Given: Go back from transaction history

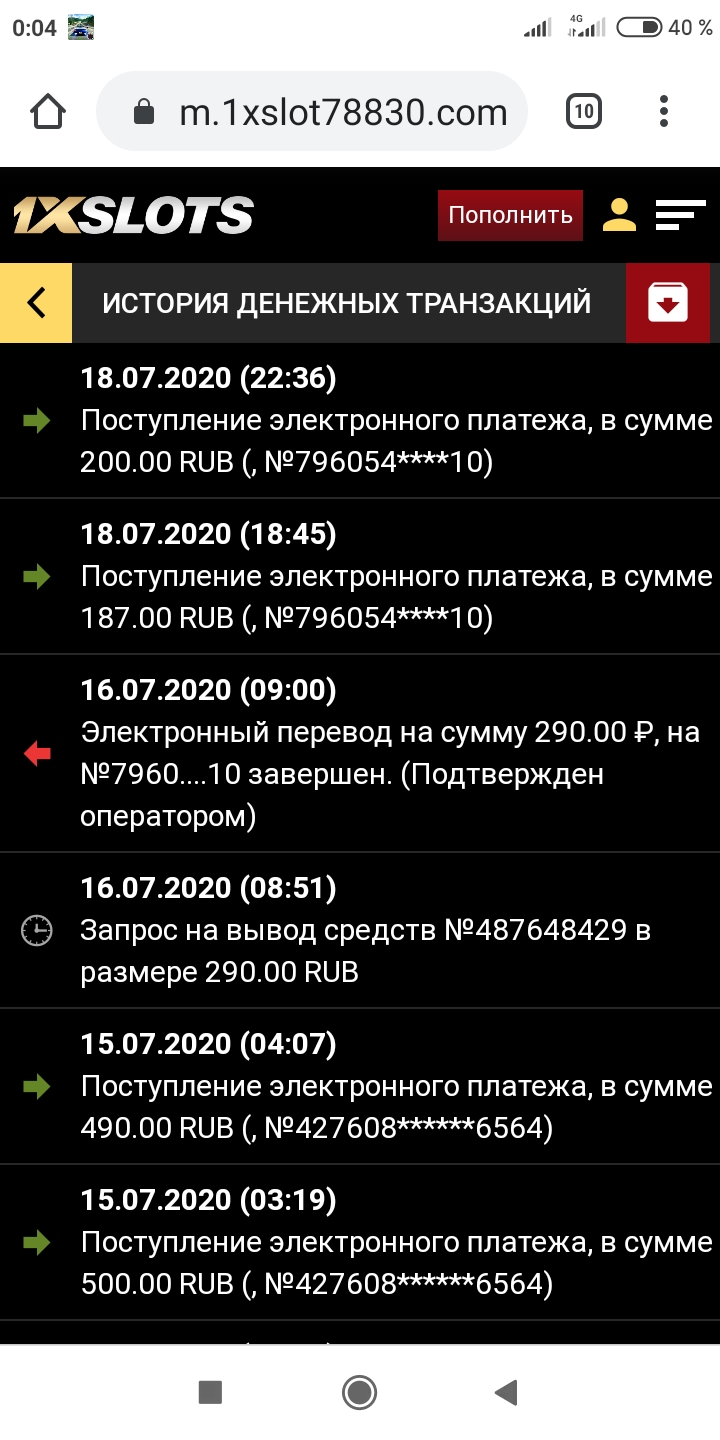Looking at the screenshot, I should click(36, 302).
